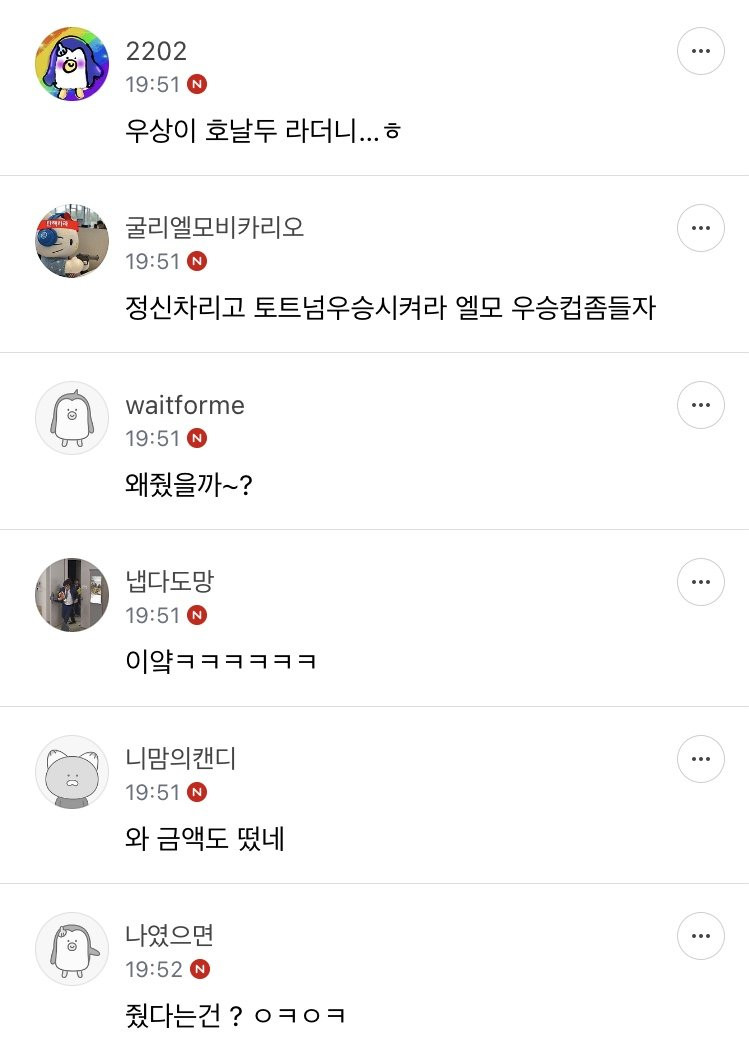View 니맘의캔디's profile avatar
749x1054 pixels.
[72, 772]
